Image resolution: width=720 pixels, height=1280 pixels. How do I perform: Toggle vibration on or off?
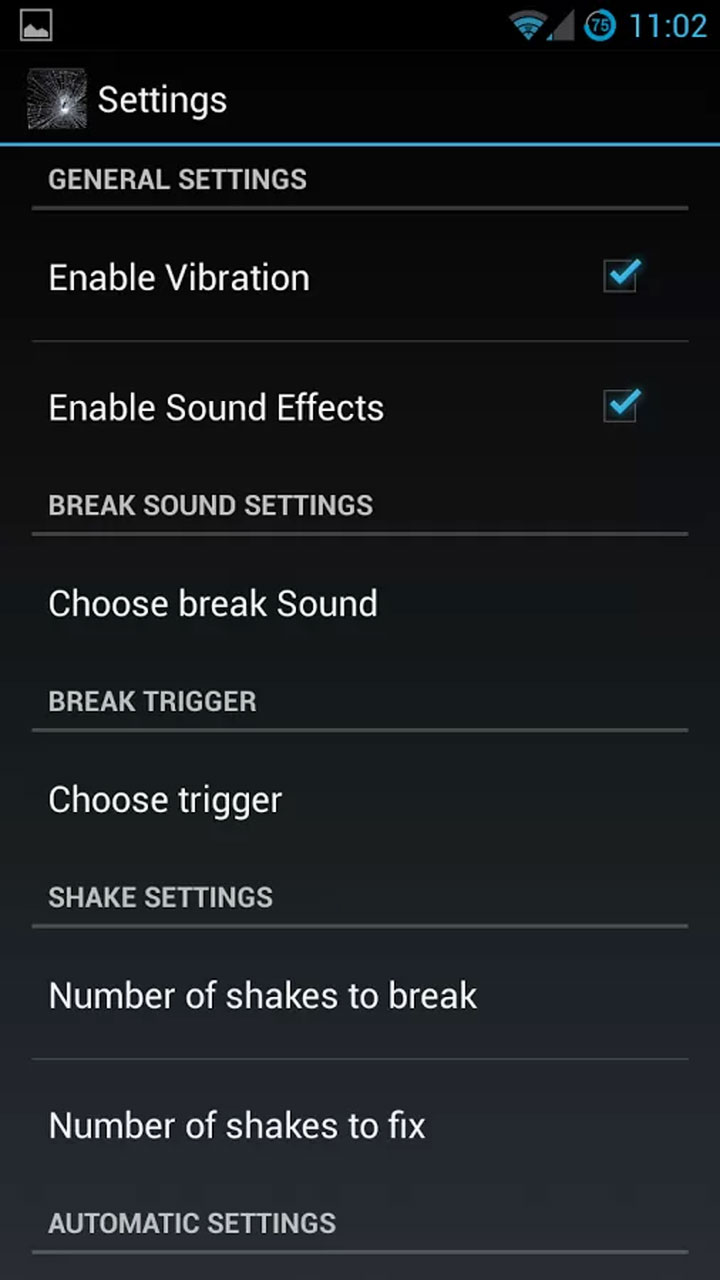360,277
